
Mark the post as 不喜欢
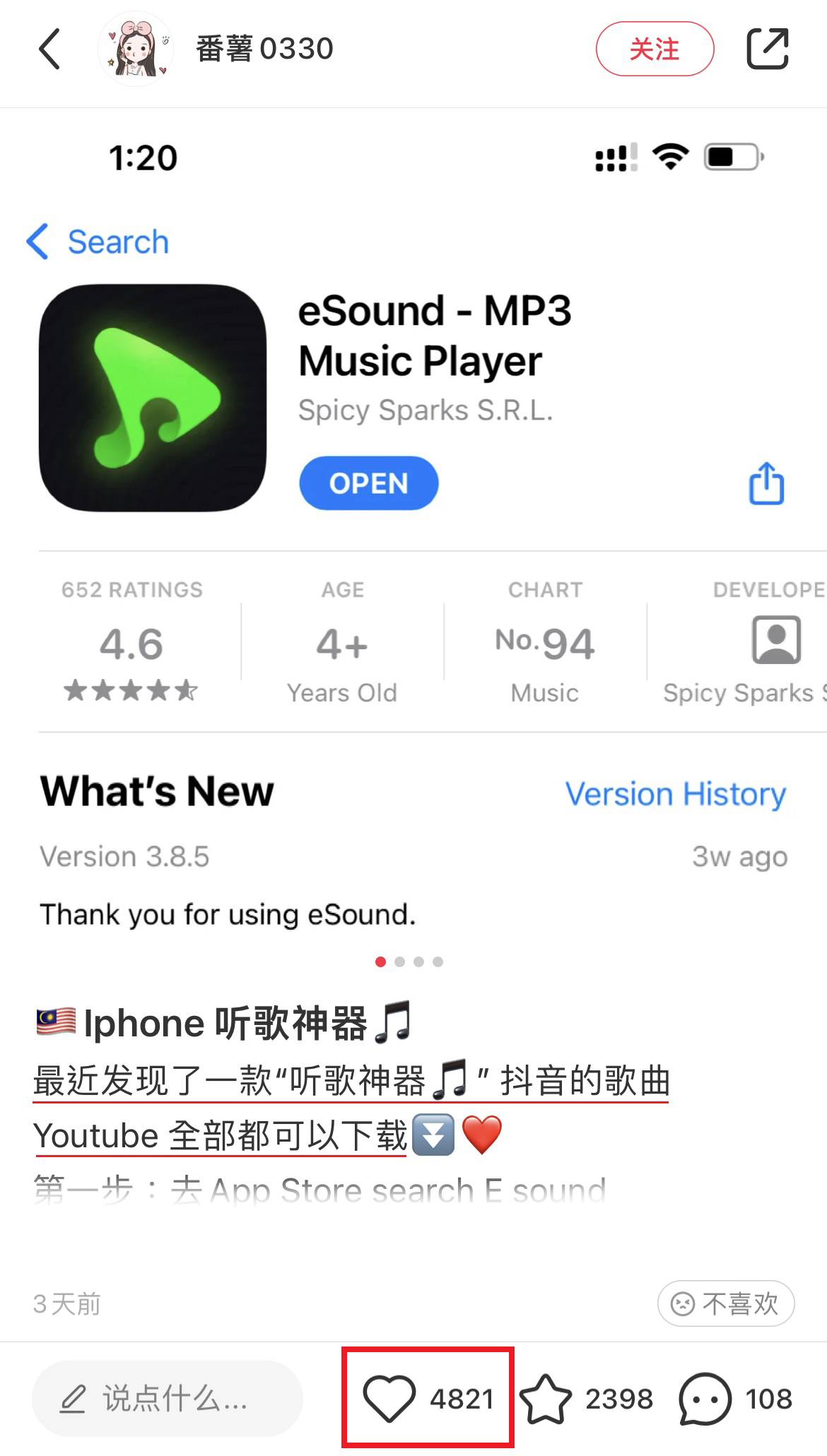[x=726, y=1303]
